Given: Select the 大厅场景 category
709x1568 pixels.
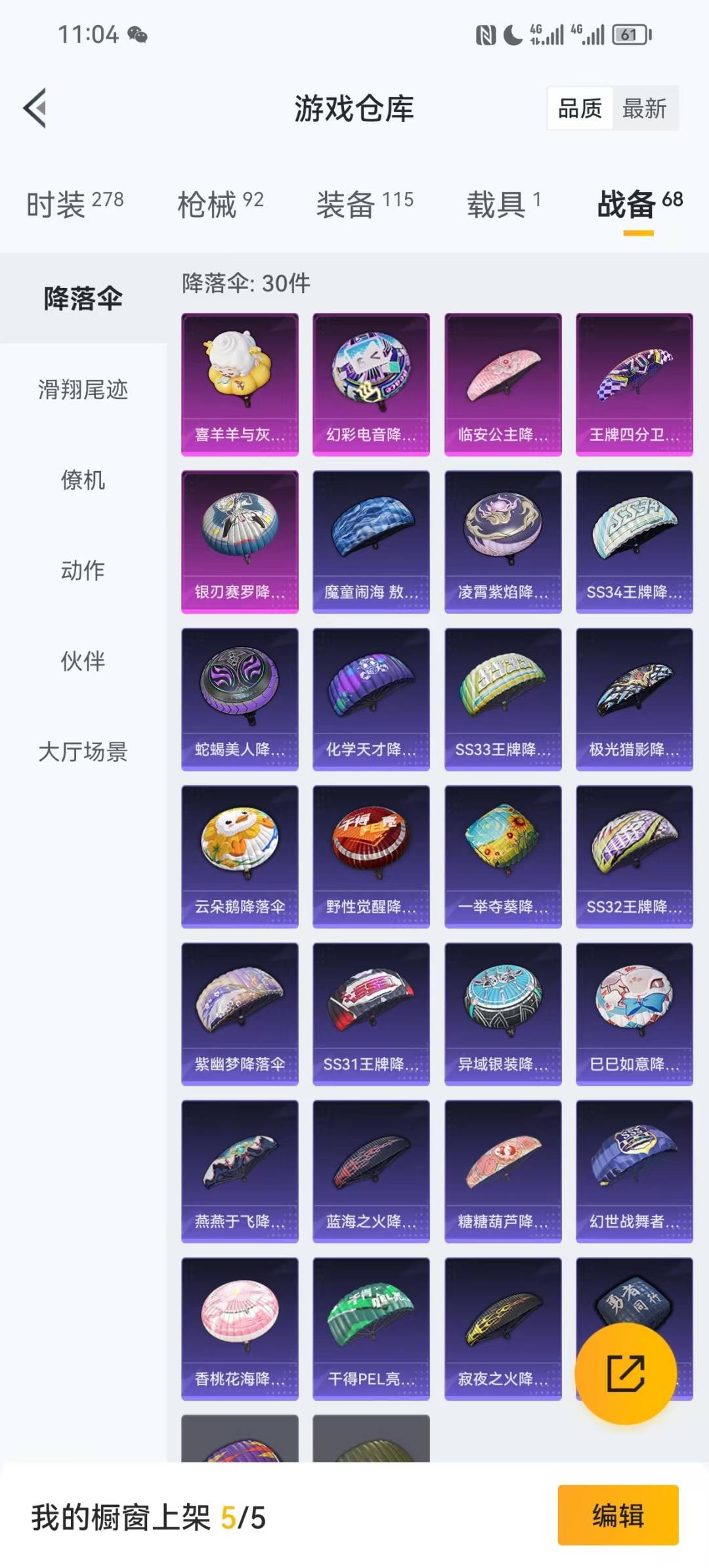Looking at the screenshot, I should coord(83,751).
